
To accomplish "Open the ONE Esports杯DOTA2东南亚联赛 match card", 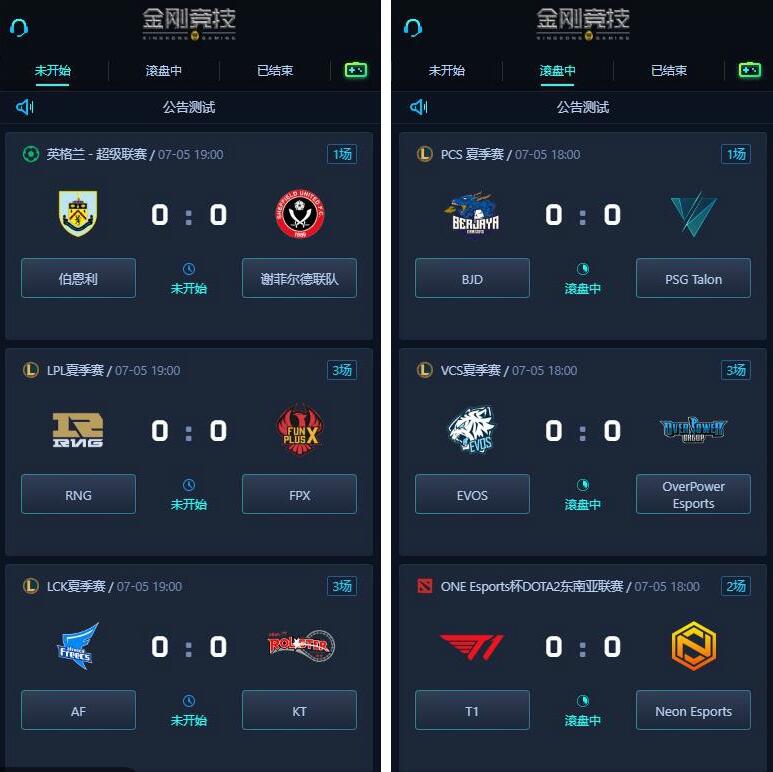I will pos(582,646).
